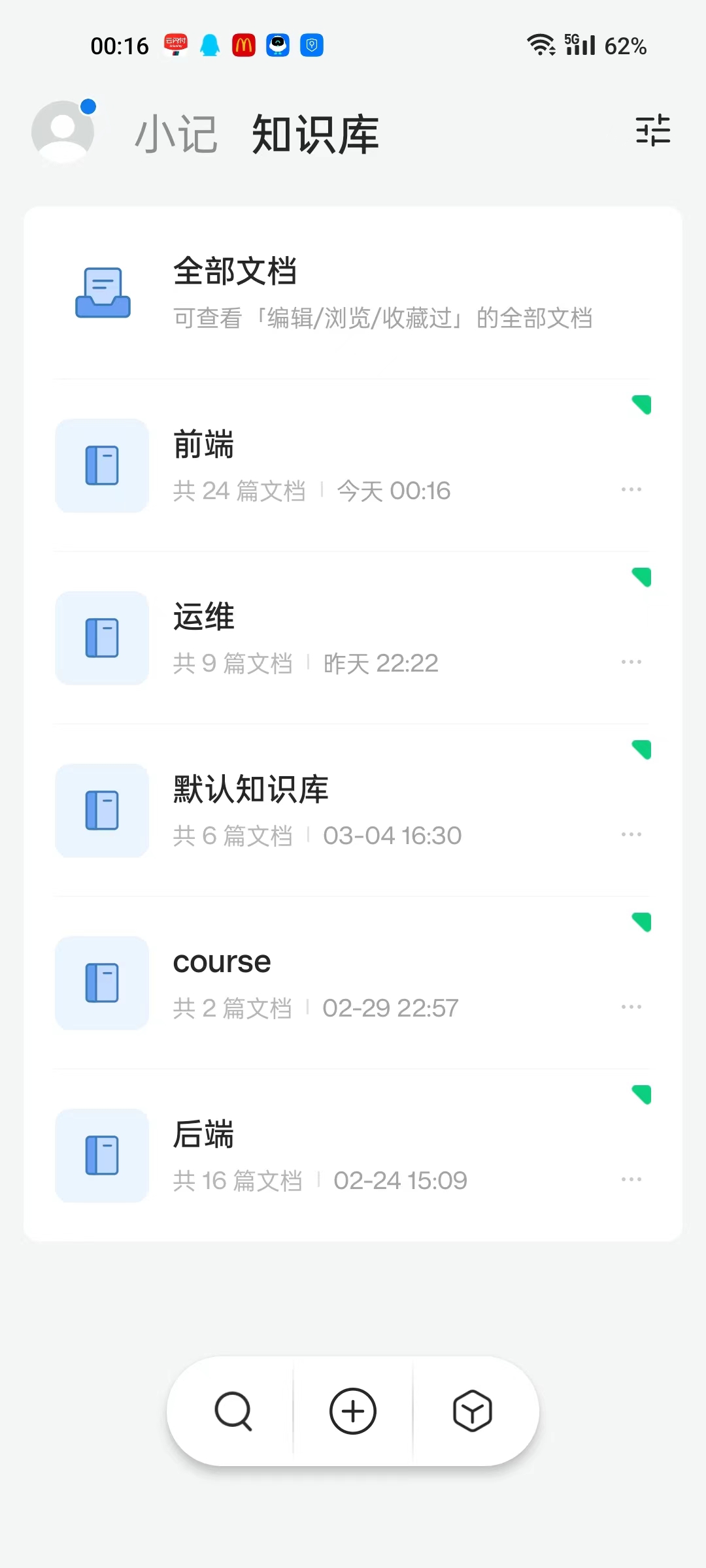The image size is (706, 1568).
Task: Open more options for 前端
Action: 631,489
